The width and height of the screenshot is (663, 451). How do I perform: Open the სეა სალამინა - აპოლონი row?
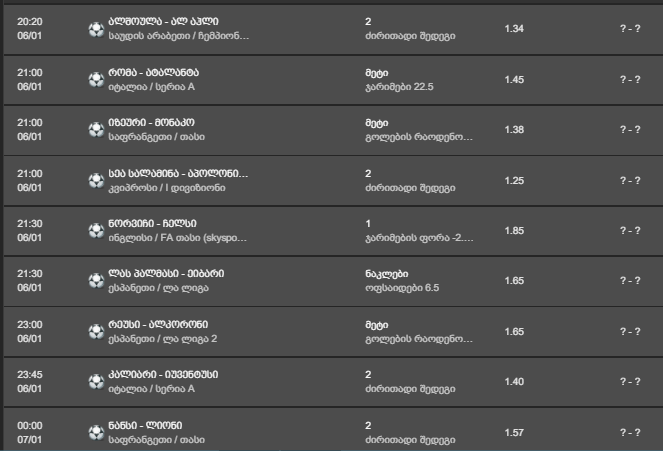[165, 174]
